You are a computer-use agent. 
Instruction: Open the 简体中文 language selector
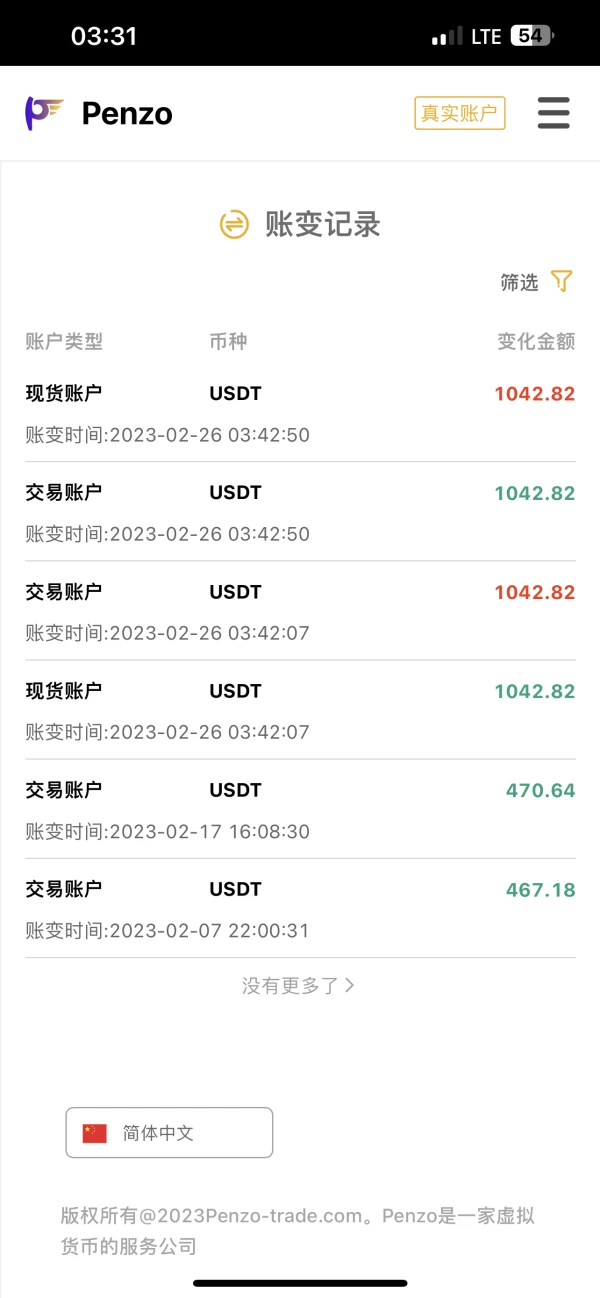click(169, 1133)
